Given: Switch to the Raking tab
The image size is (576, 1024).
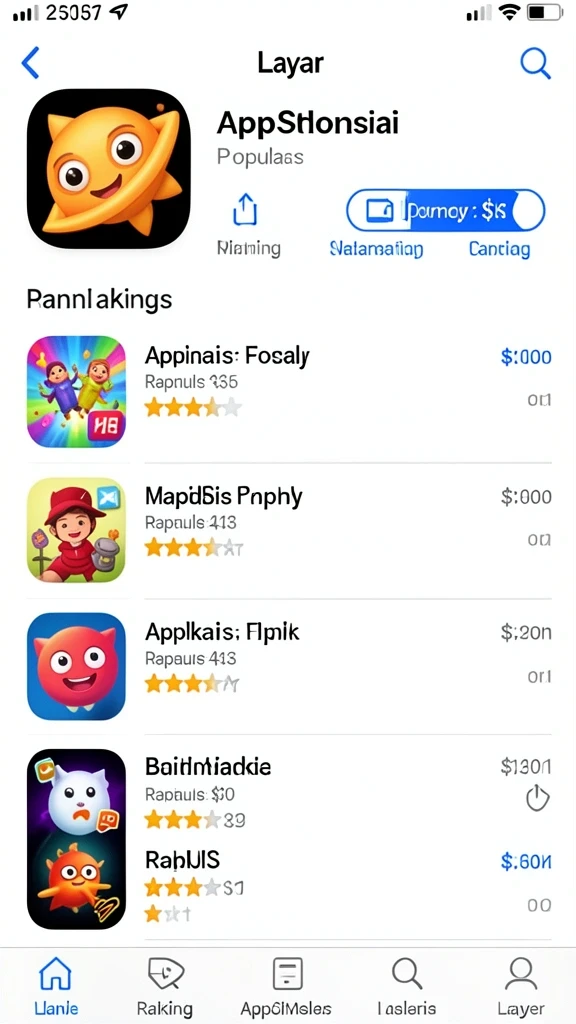Looking at the screenshot, I should [165, 986].
